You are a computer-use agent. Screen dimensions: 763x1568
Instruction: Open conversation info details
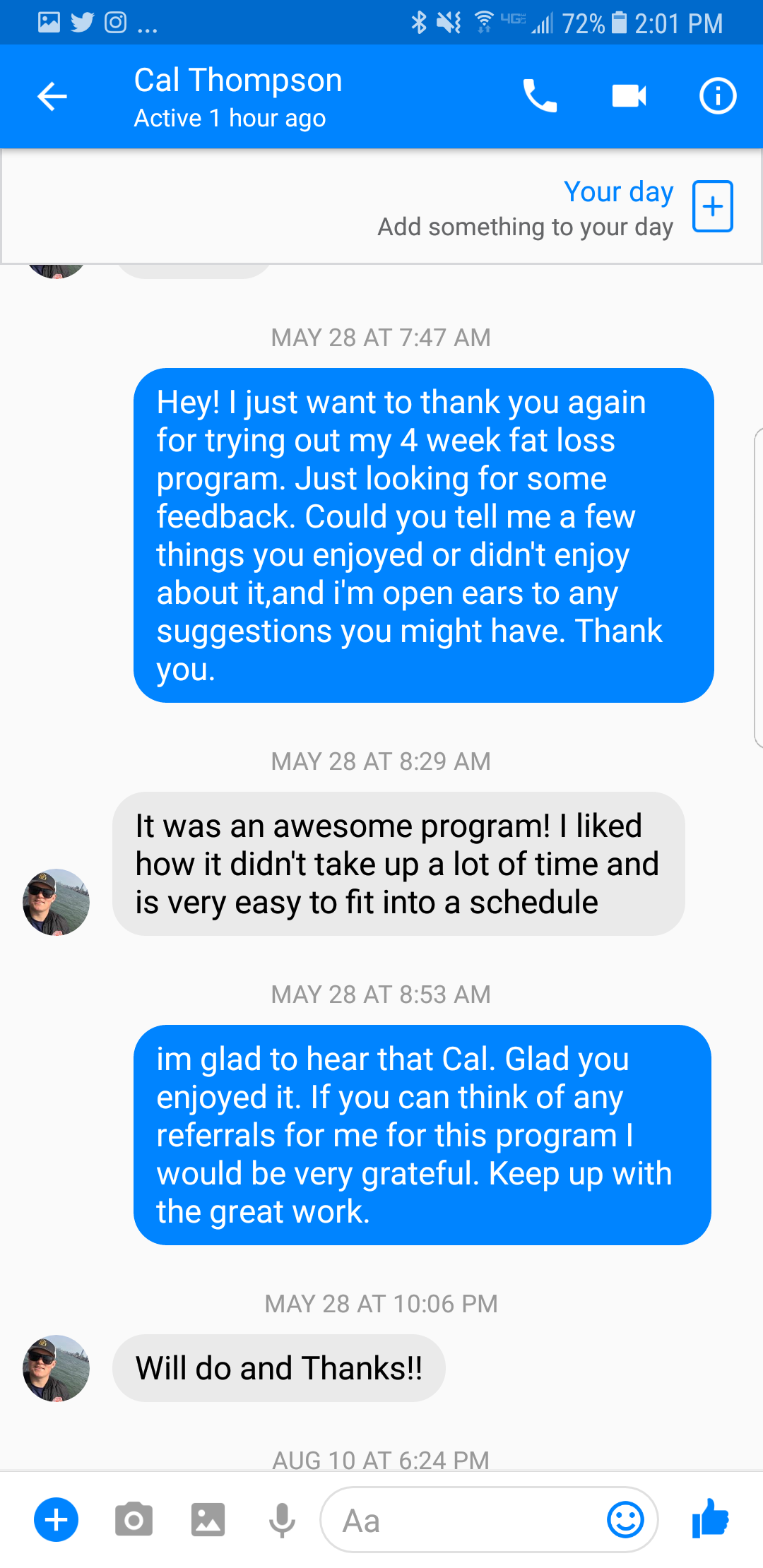coord(717,96)
